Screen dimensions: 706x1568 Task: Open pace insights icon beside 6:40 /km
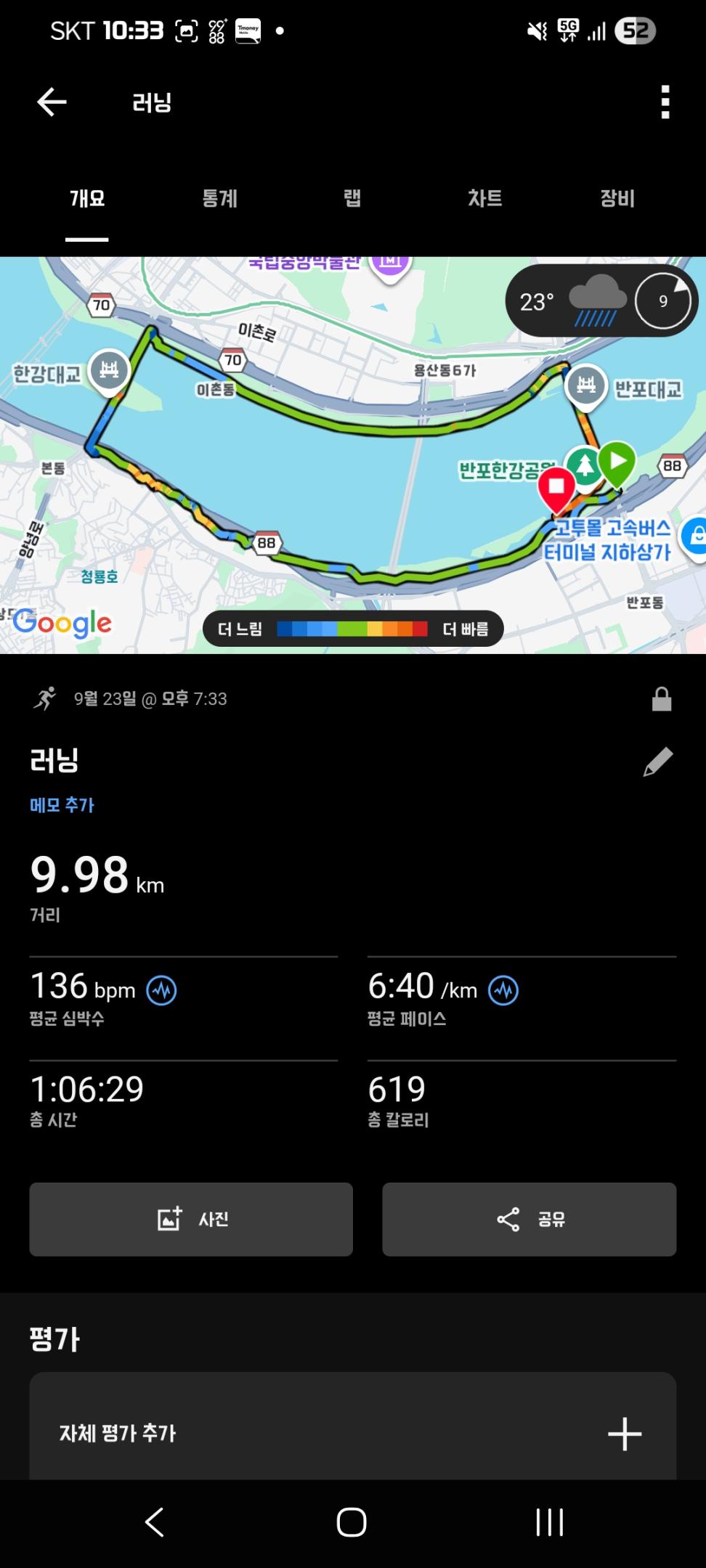(x=503, y=990)
